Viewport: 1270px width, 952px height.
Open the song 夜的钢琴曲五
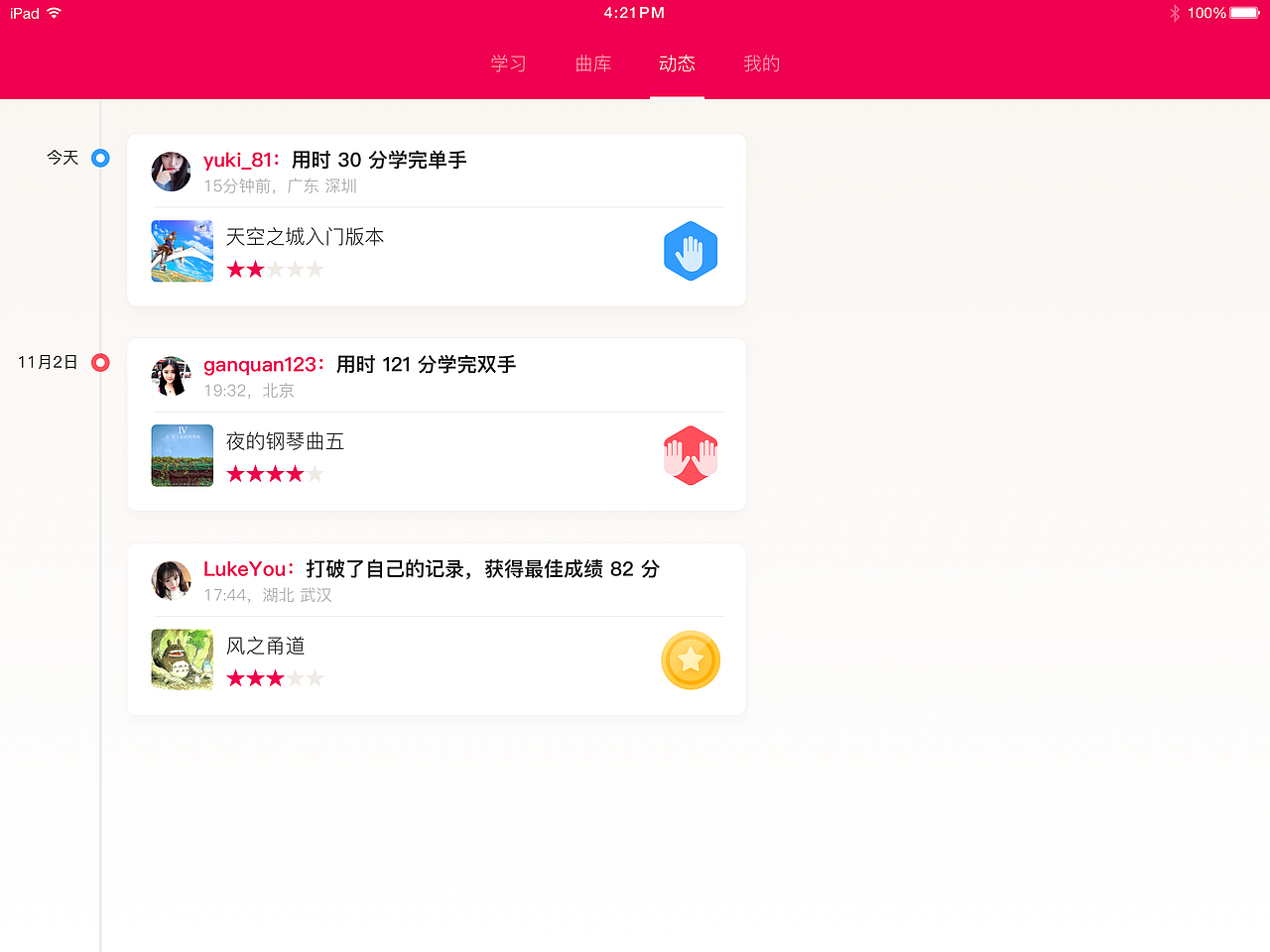point(285,441)
